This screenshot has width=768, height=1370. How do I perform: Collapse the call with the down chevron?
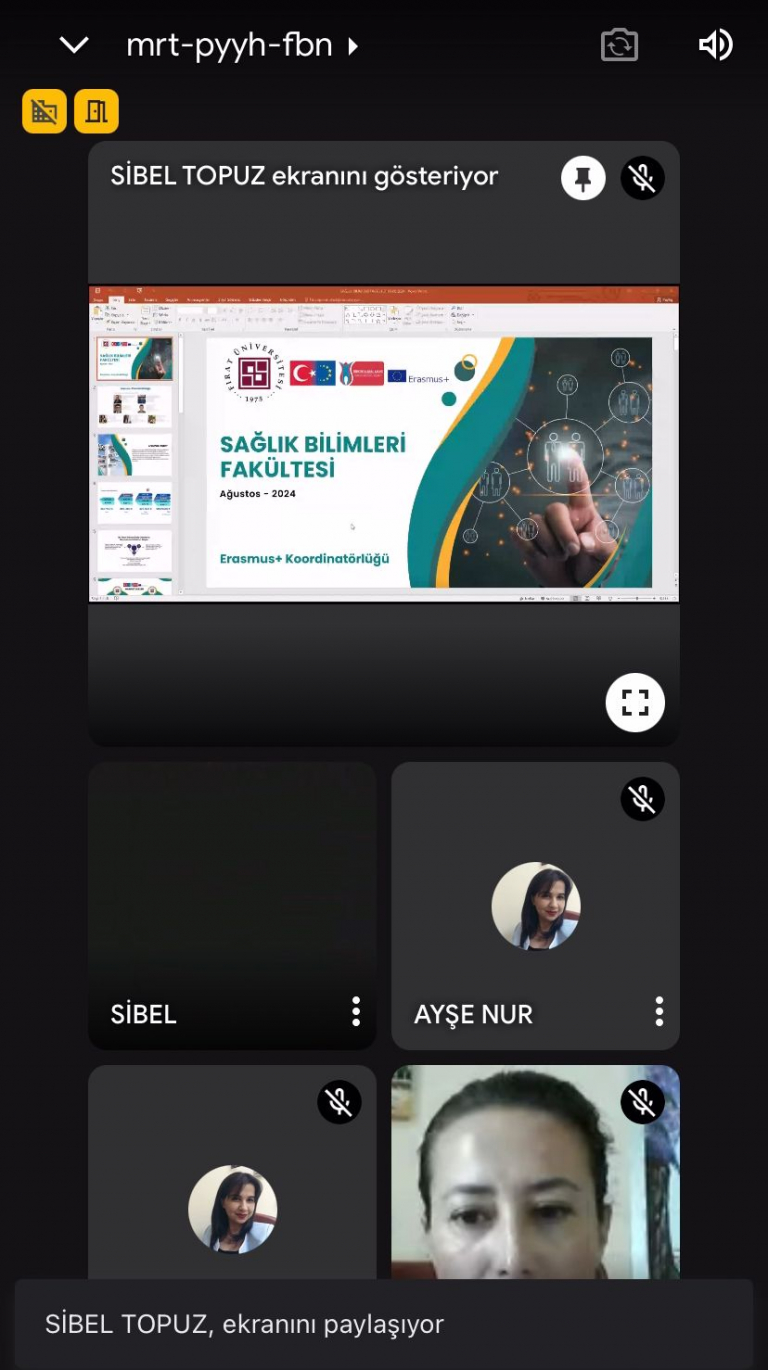coord(74,45)
